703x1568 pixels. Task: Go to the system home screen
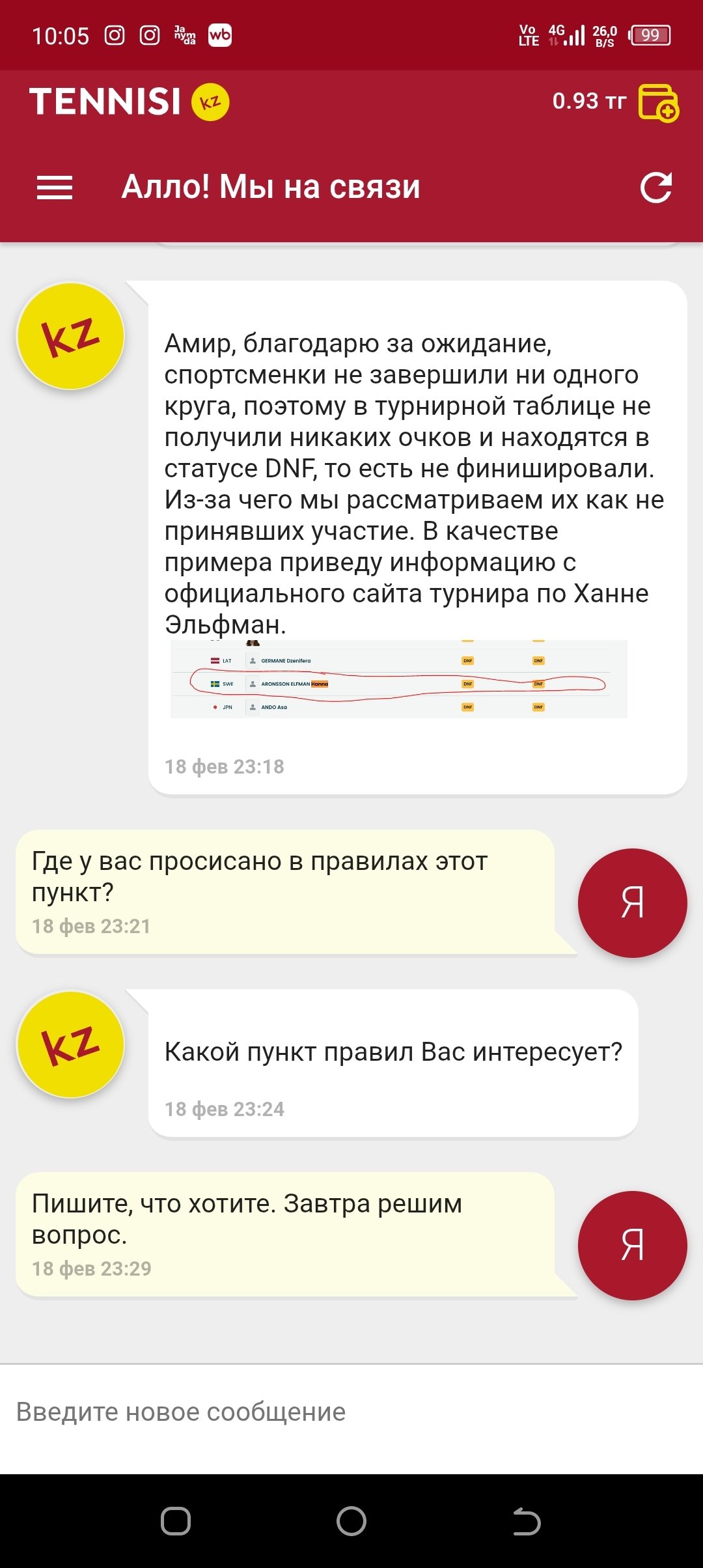(351, 1521)
